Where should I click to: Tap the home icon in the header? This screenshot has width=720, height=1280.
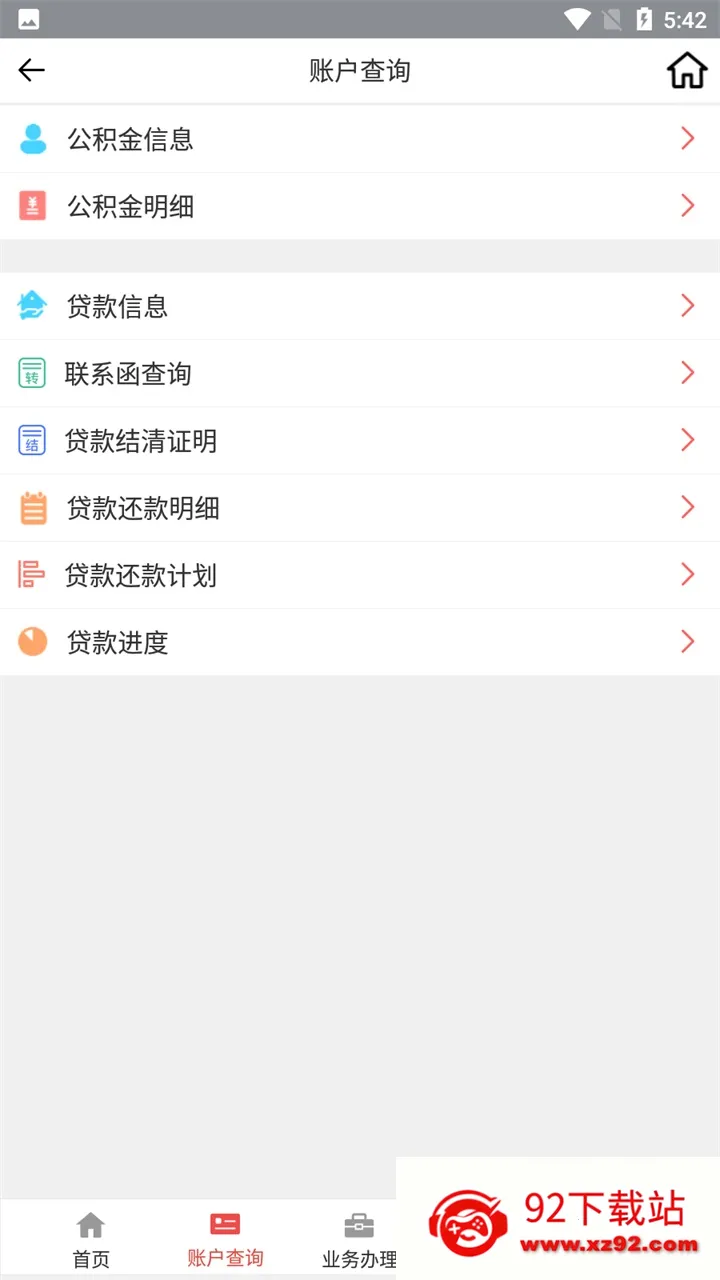pyautogui.click(x=686, y=70)
